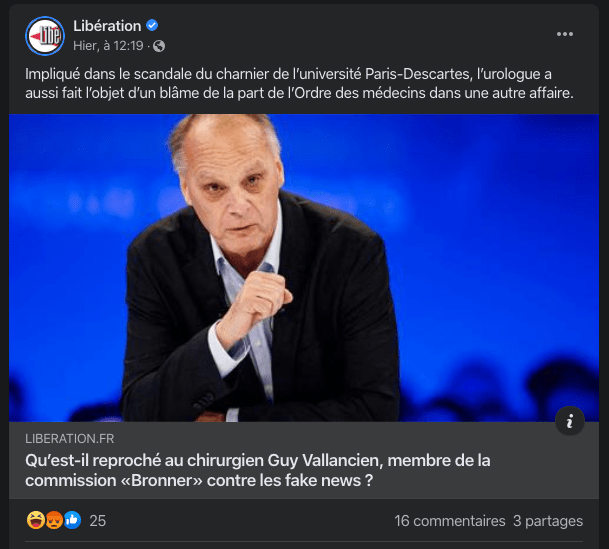Open the Libération page name link

(107, 26)
